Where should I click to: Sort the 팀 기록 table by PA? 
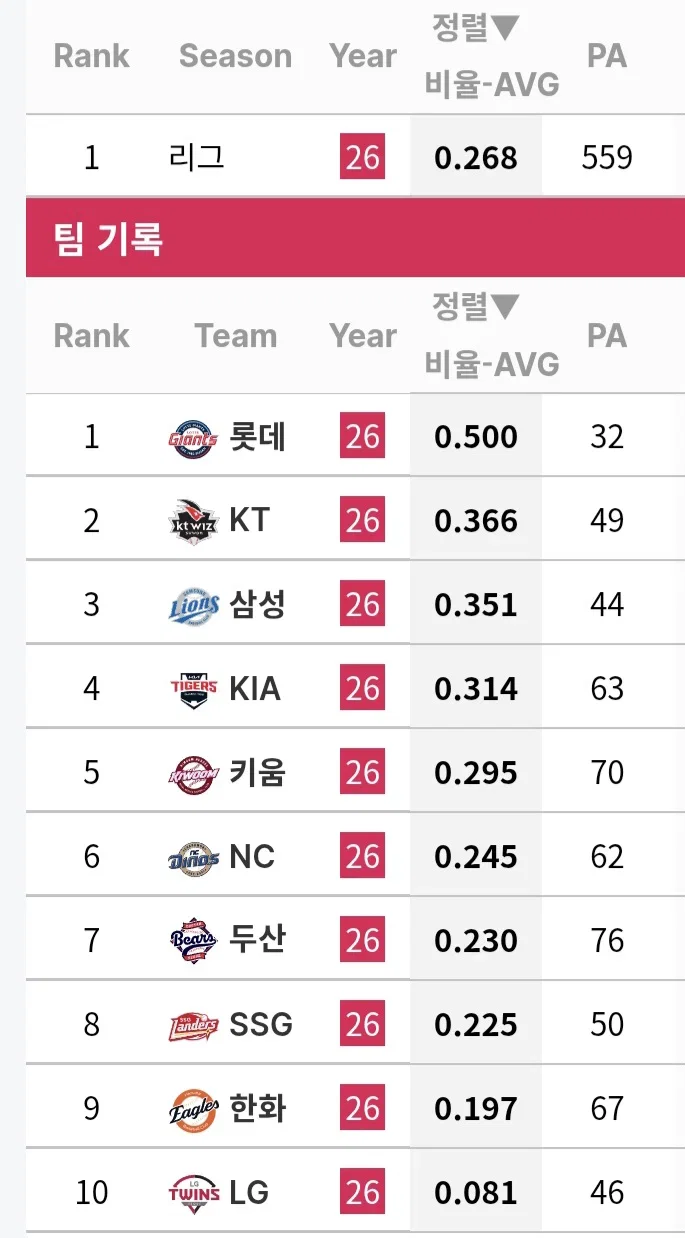coord(607,336)
